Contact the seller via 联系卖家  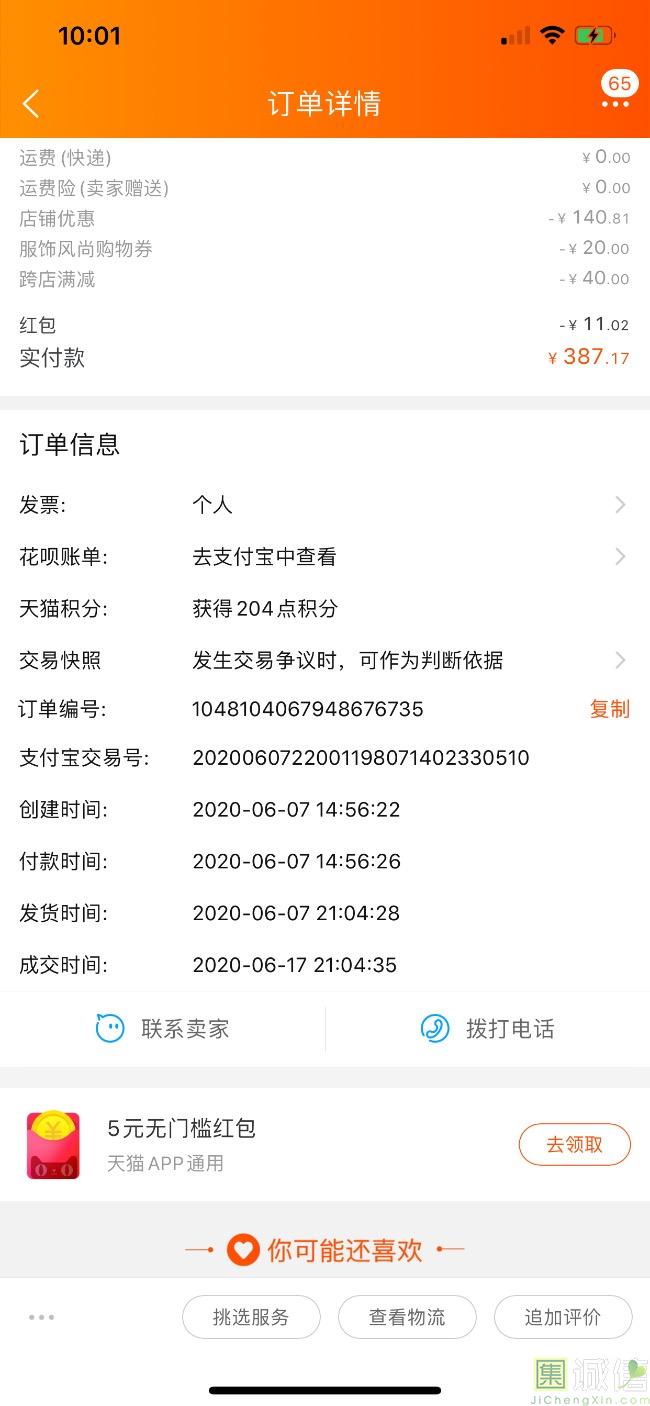pos(163,1028)
